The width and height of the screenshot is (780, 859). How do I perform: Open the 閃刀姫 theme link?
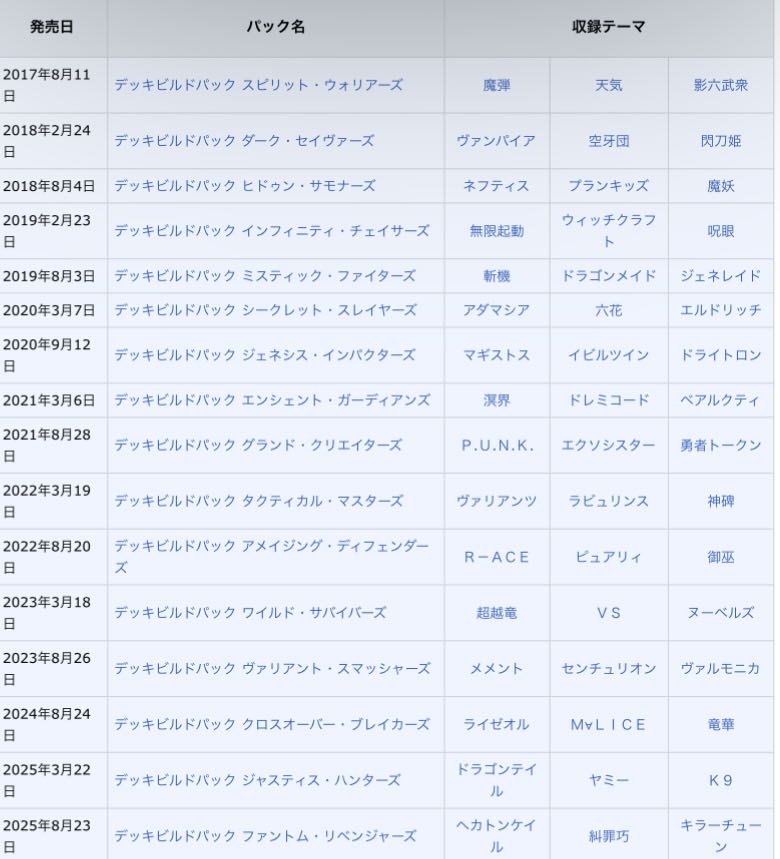[720, 141]
